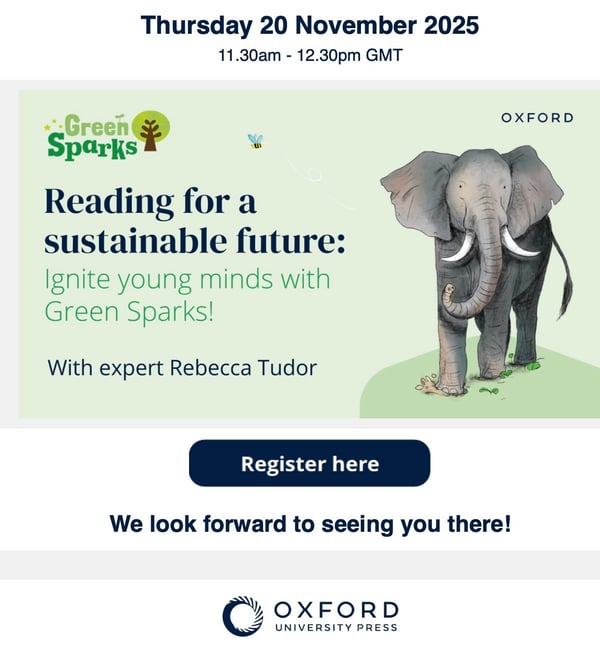This screenshot has width=600, height=651.
Task: Open the Green Sparks webinar banner
Action: click(x=309, y=254)
